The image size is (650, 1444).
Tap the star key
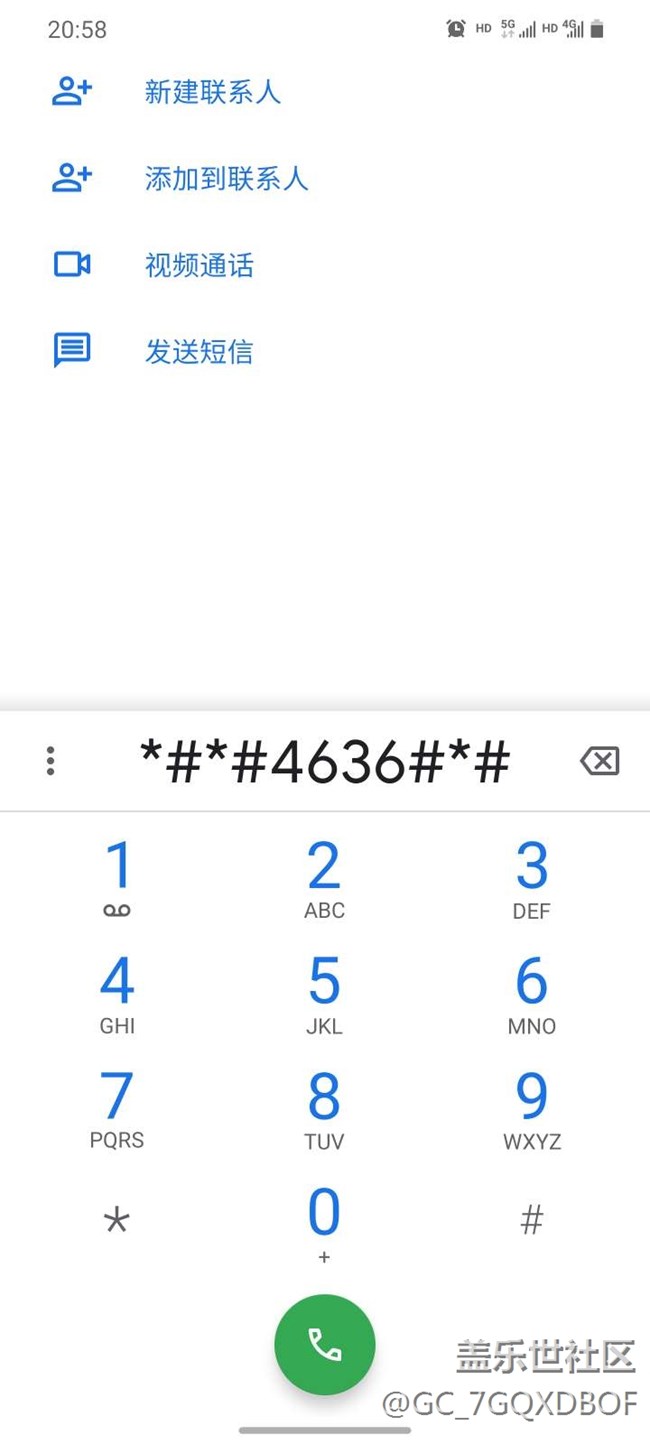[x=117, y=1221]
